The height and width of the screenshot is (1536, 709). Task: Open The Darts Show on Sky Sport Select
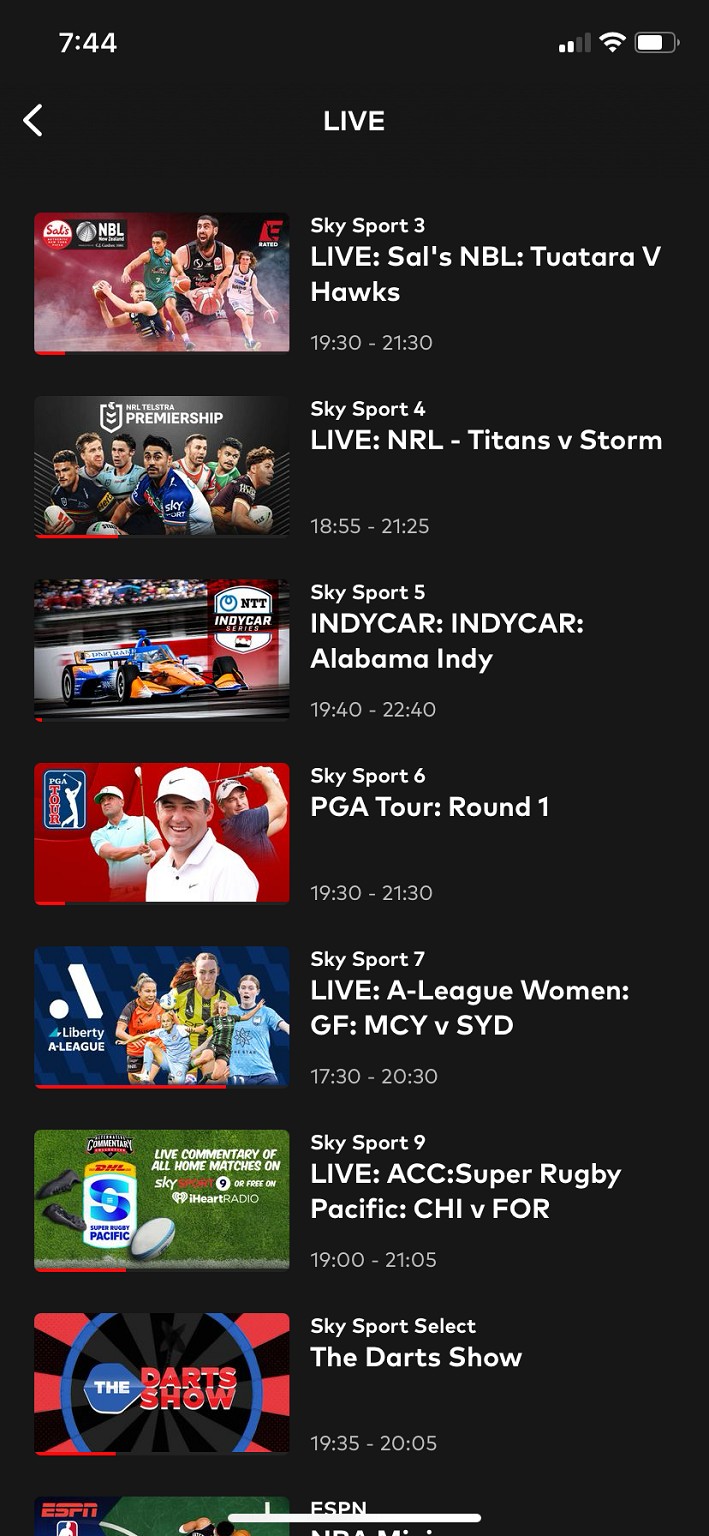tap(162, 1383)
